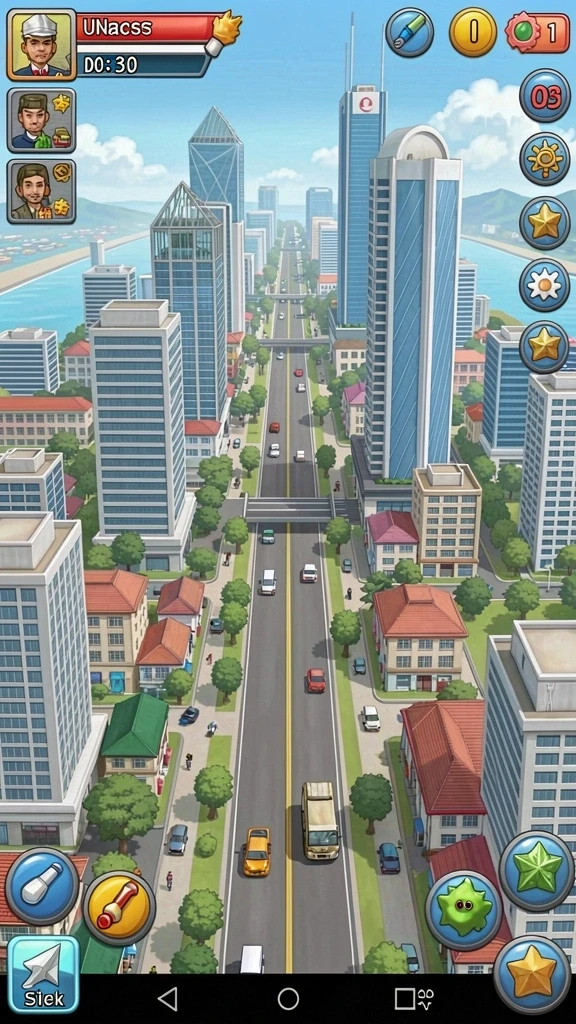Go back with the system back button
The height and width of the screenshot is (1024, 576).
pos(168,999)
